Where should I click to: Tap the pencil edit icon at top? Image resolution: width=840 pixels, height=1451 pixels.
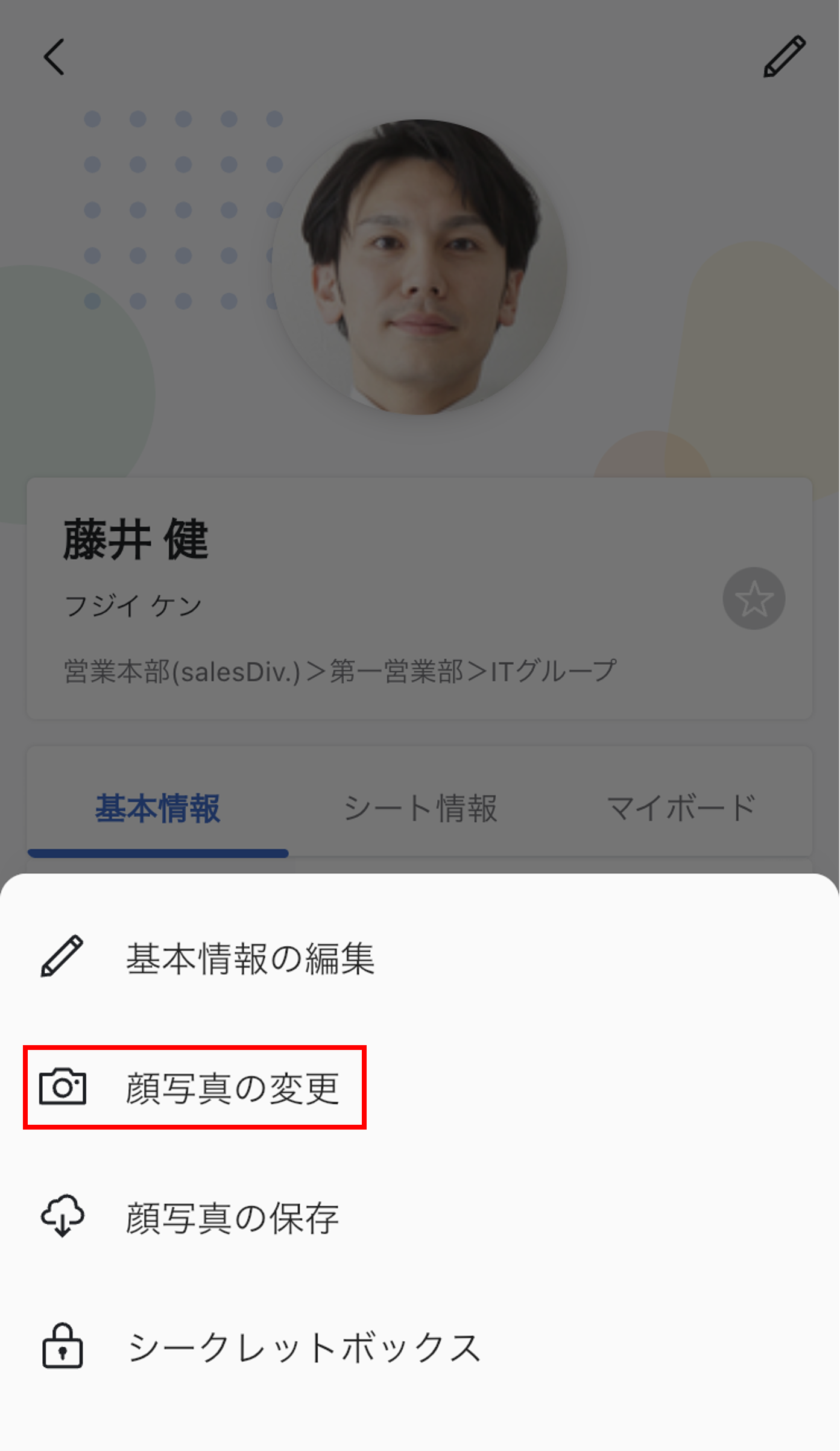(784, 57)
